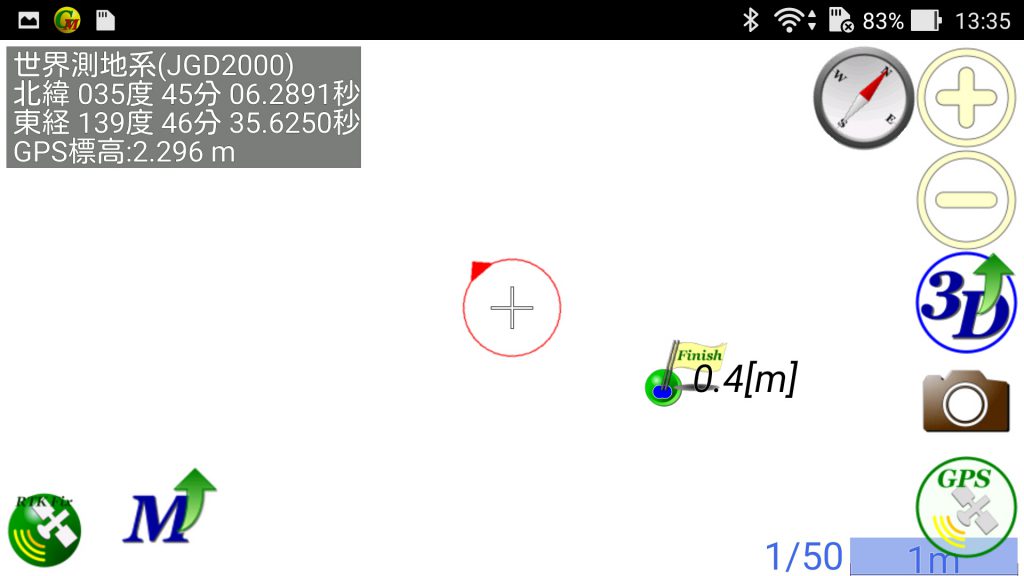Image resolution: width=1024 pixels, height=576 pixels.
Task: Tap the RTK satellite icon
Action: tap(44, 528)
